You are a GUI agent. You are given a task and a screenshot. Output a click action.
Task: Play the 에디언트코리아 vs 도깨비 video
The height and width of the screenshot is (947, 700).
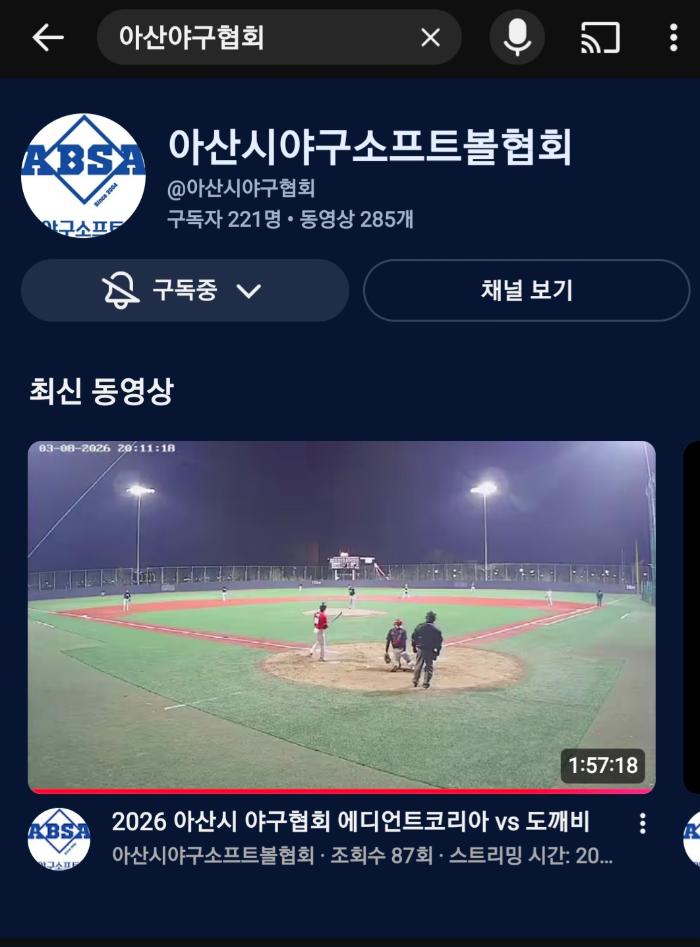click(x=342, y=616)
